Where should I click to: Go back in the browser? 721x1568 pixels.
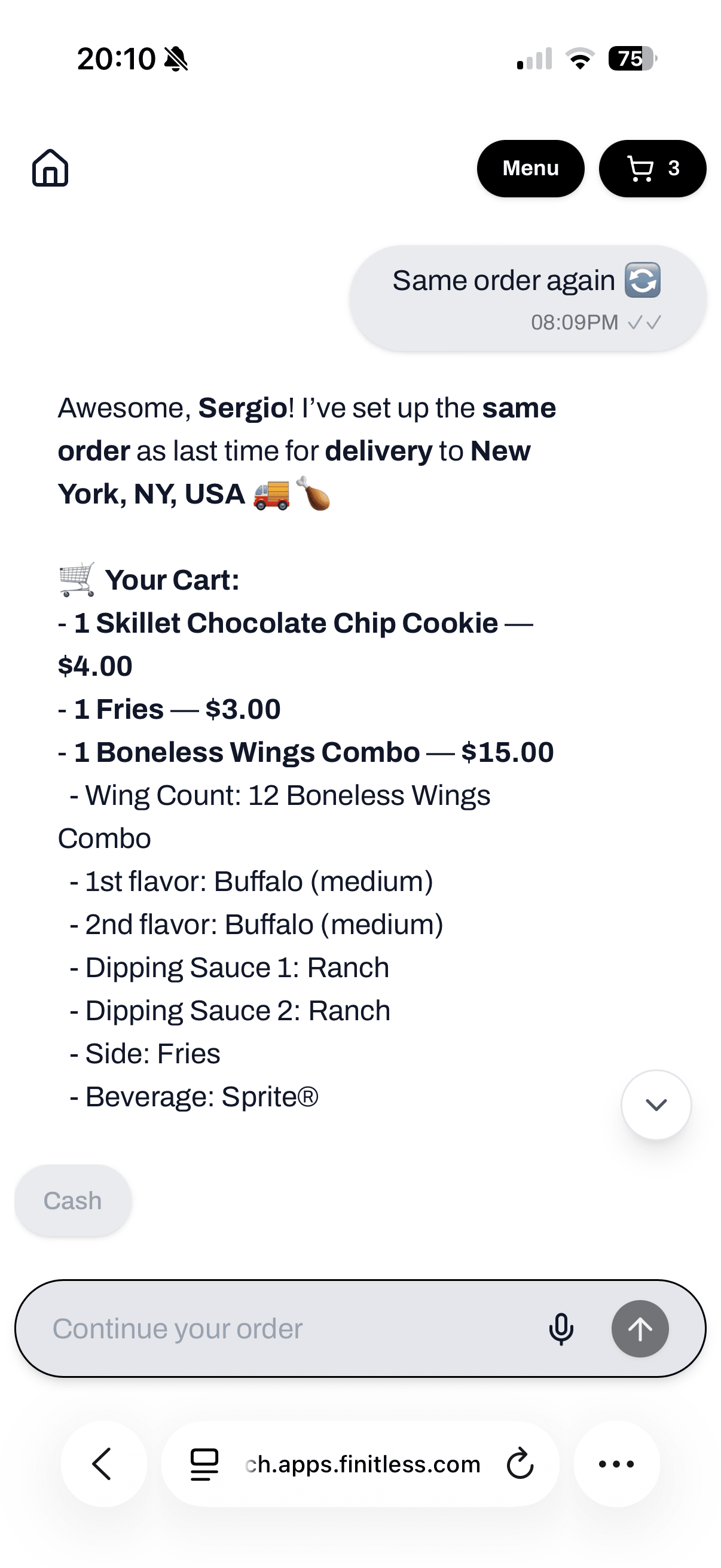tap(103, 1463)
